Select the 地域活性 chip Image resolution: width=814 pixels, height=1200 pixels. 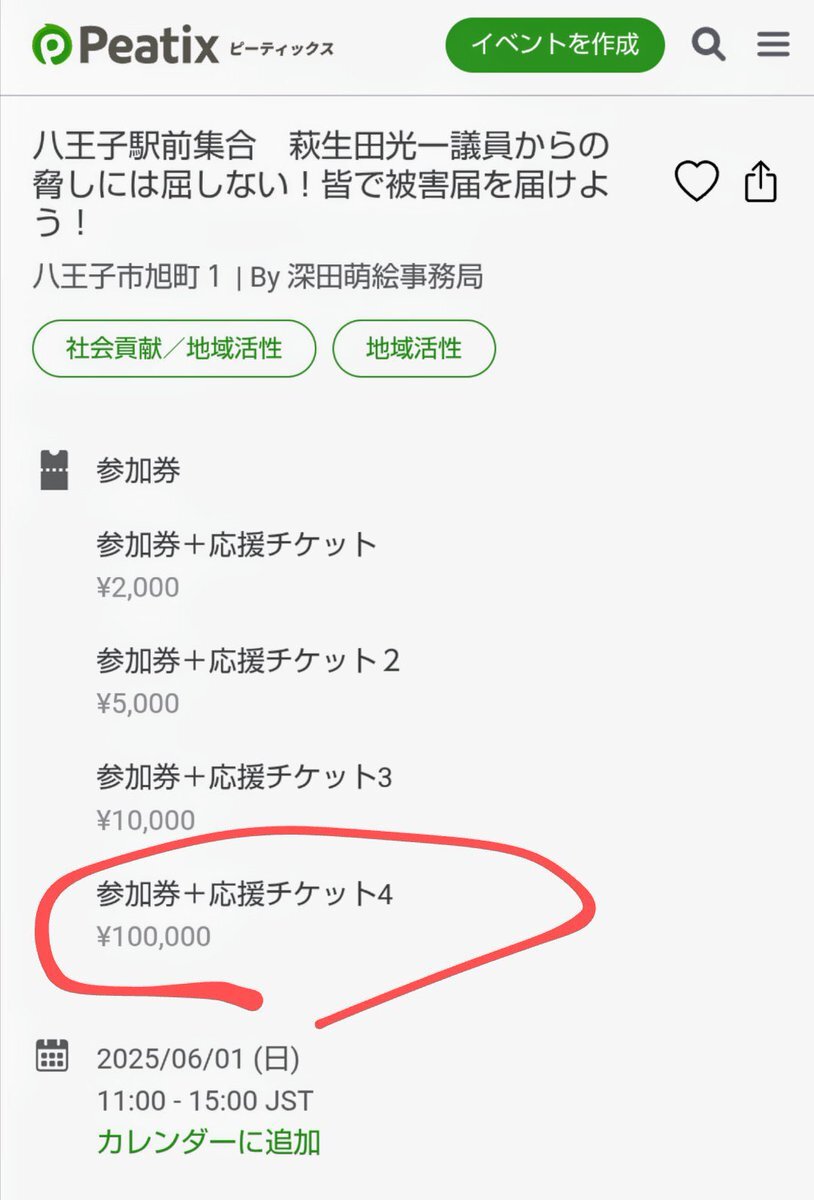coord(414,349)
